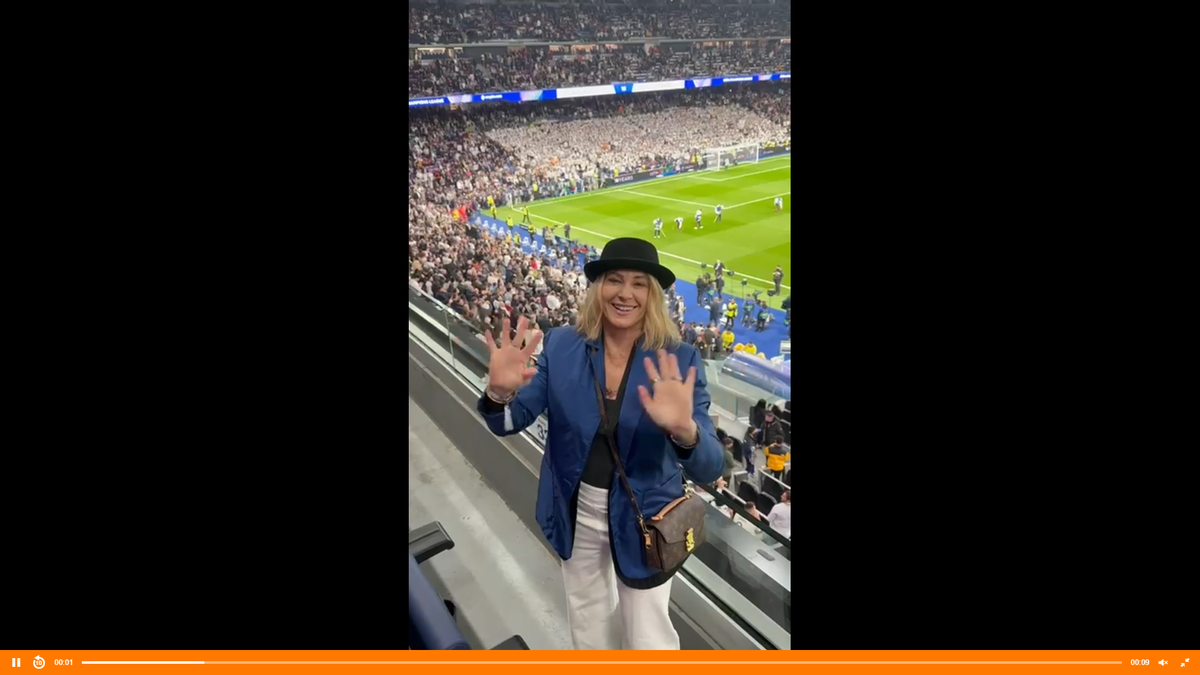1200x675 pixels.
Task: Pause the video playback
Action: click(x=16, y=662)
